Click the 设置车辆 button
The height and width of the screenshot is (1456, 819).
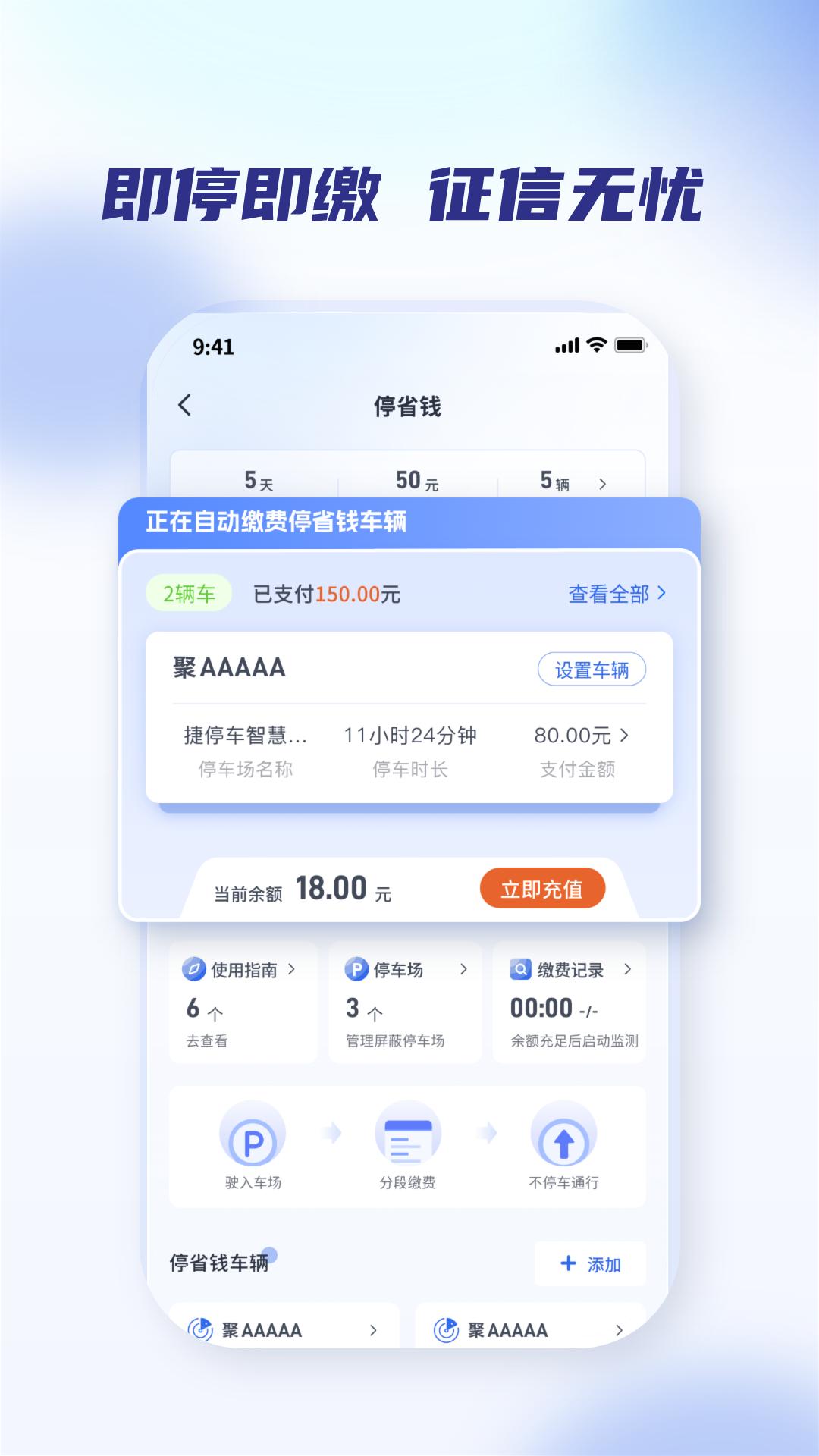pos(592,669)
